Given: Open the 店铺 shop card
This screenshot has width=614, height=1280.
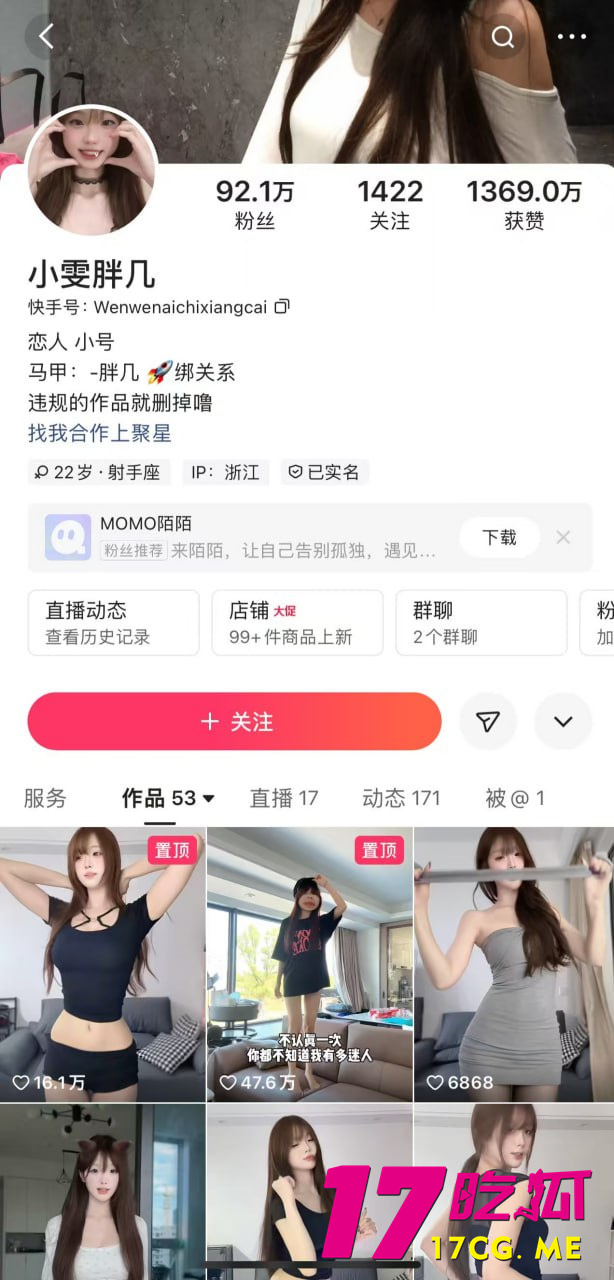Looking at the screenshot, I should tap(297, 622).
